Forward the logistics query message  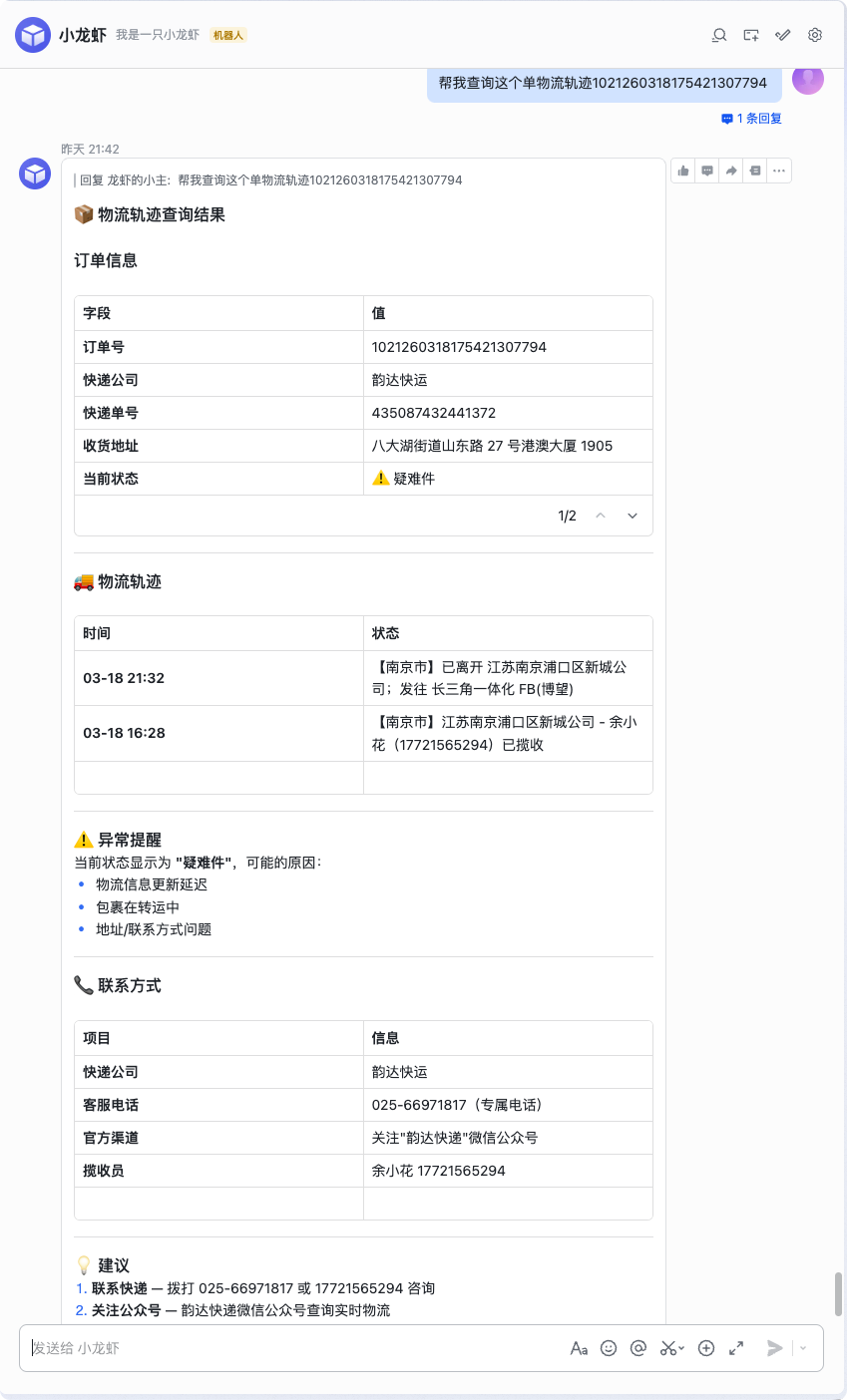tap(731, 171)
